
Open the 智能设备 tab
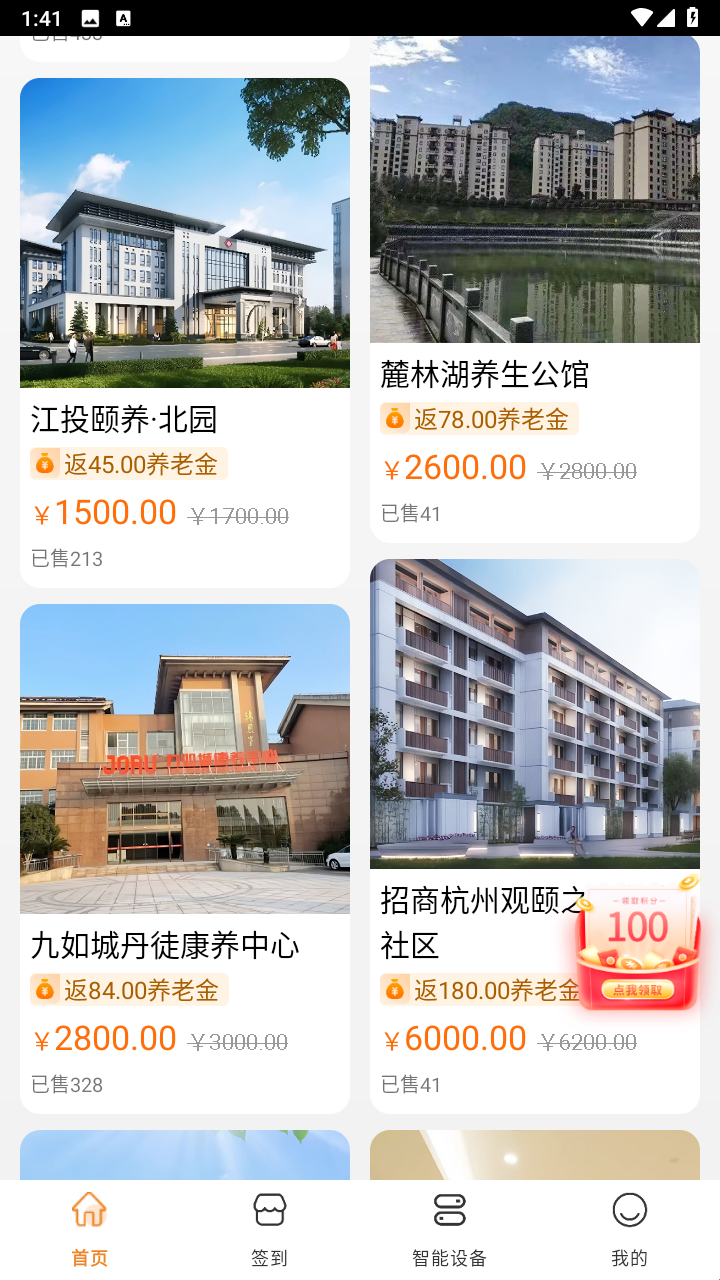[x=449, y=1228]
